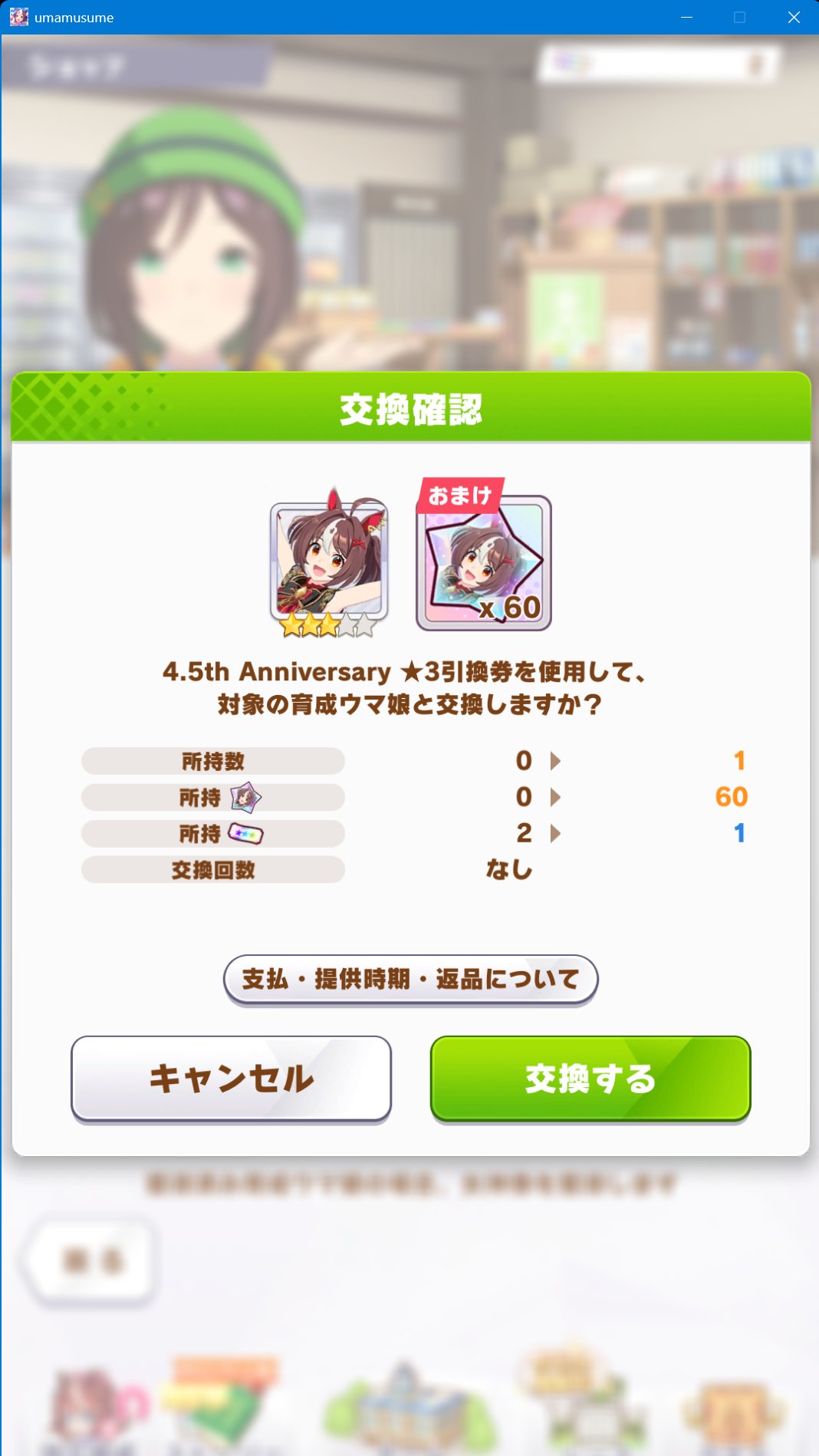Open 支払・提供時期・返品について info
The height and width of the screenshot is (1456, 819).
[x=410, y=979]
